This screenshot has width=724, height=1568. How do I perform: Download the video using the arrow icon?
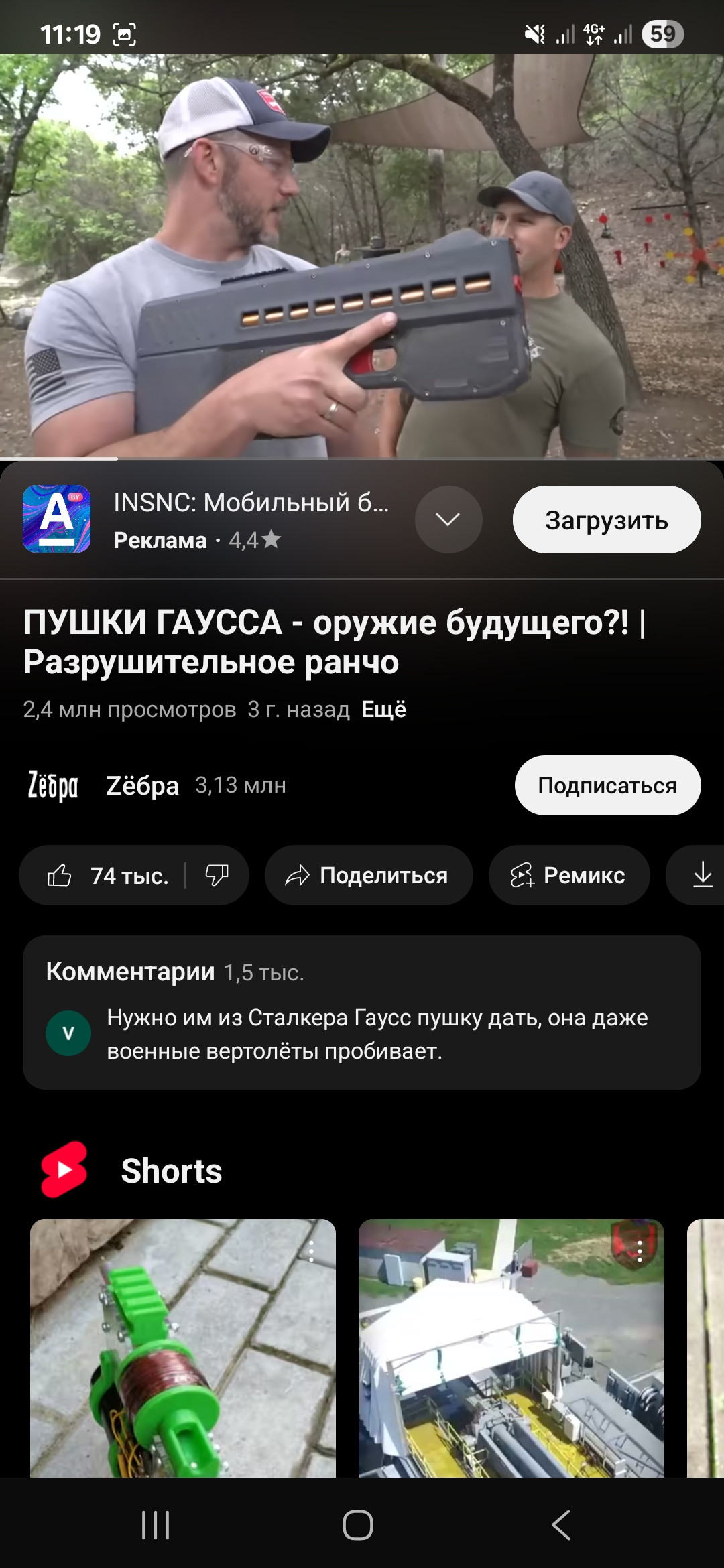coord(702,875)
